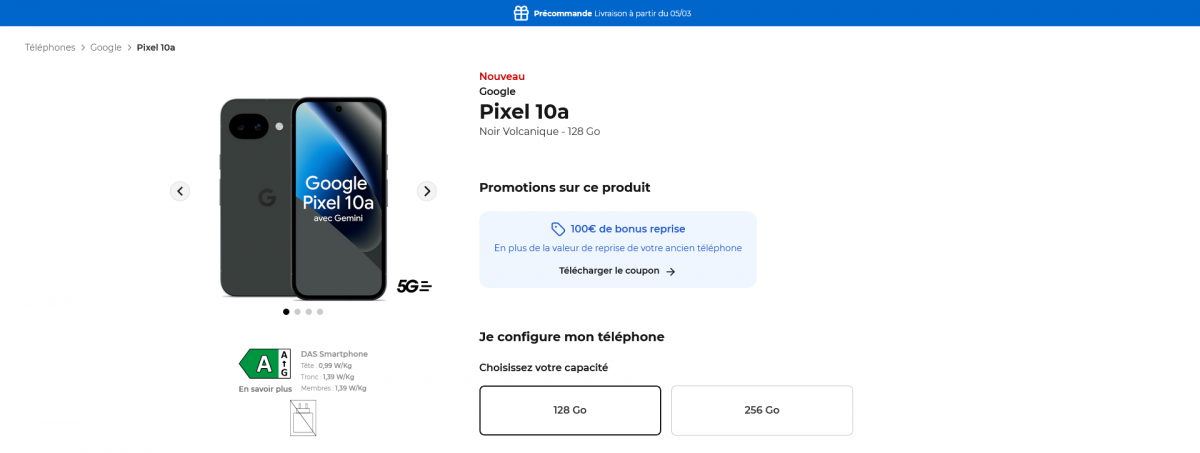This screenshot has height=453, width=1200.
Task: Enlarge the Pixel 10a product image
Action: click(x=303, y=198)
